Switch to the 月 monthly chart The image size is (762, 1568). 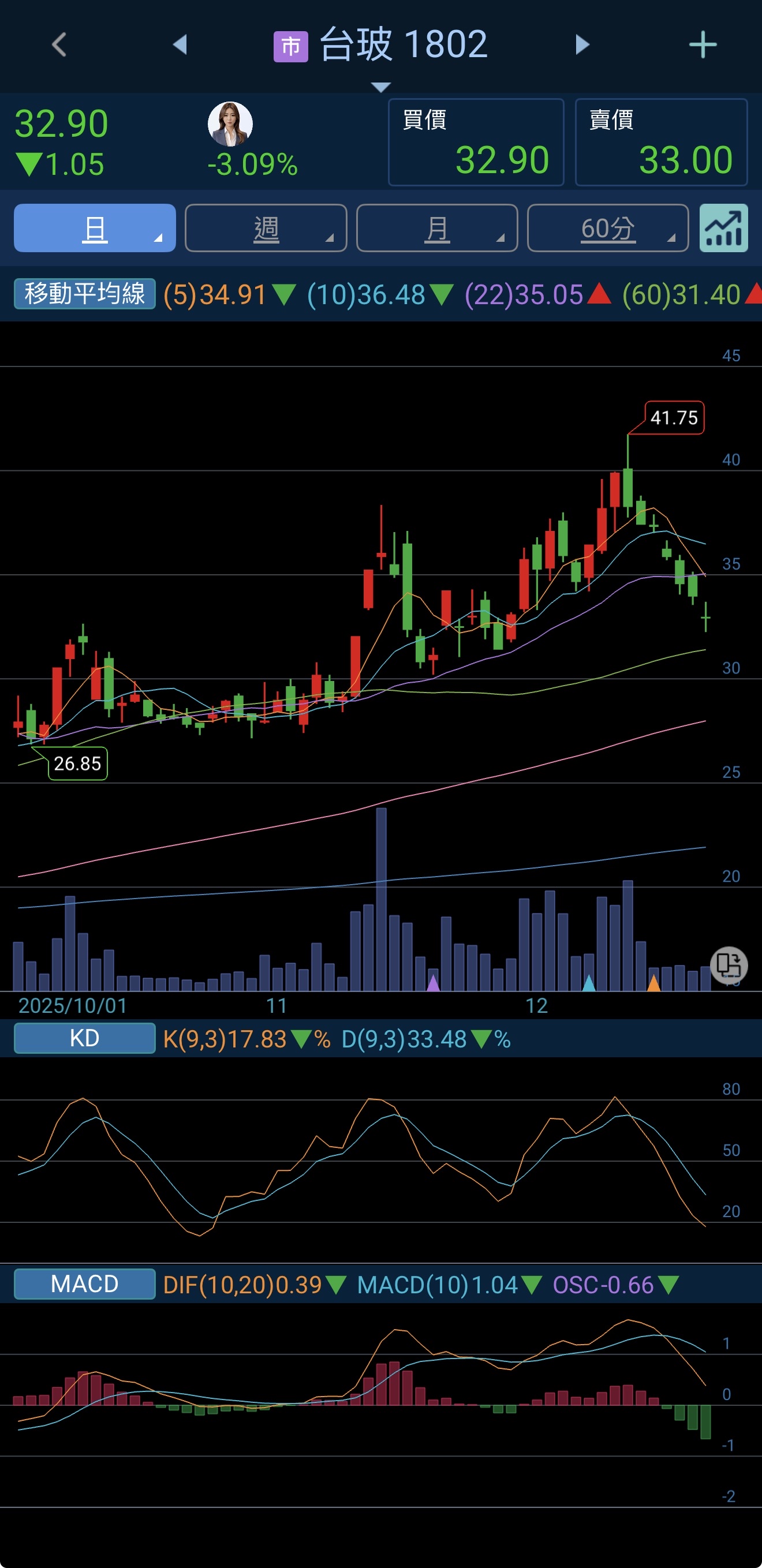pos(437,229)
